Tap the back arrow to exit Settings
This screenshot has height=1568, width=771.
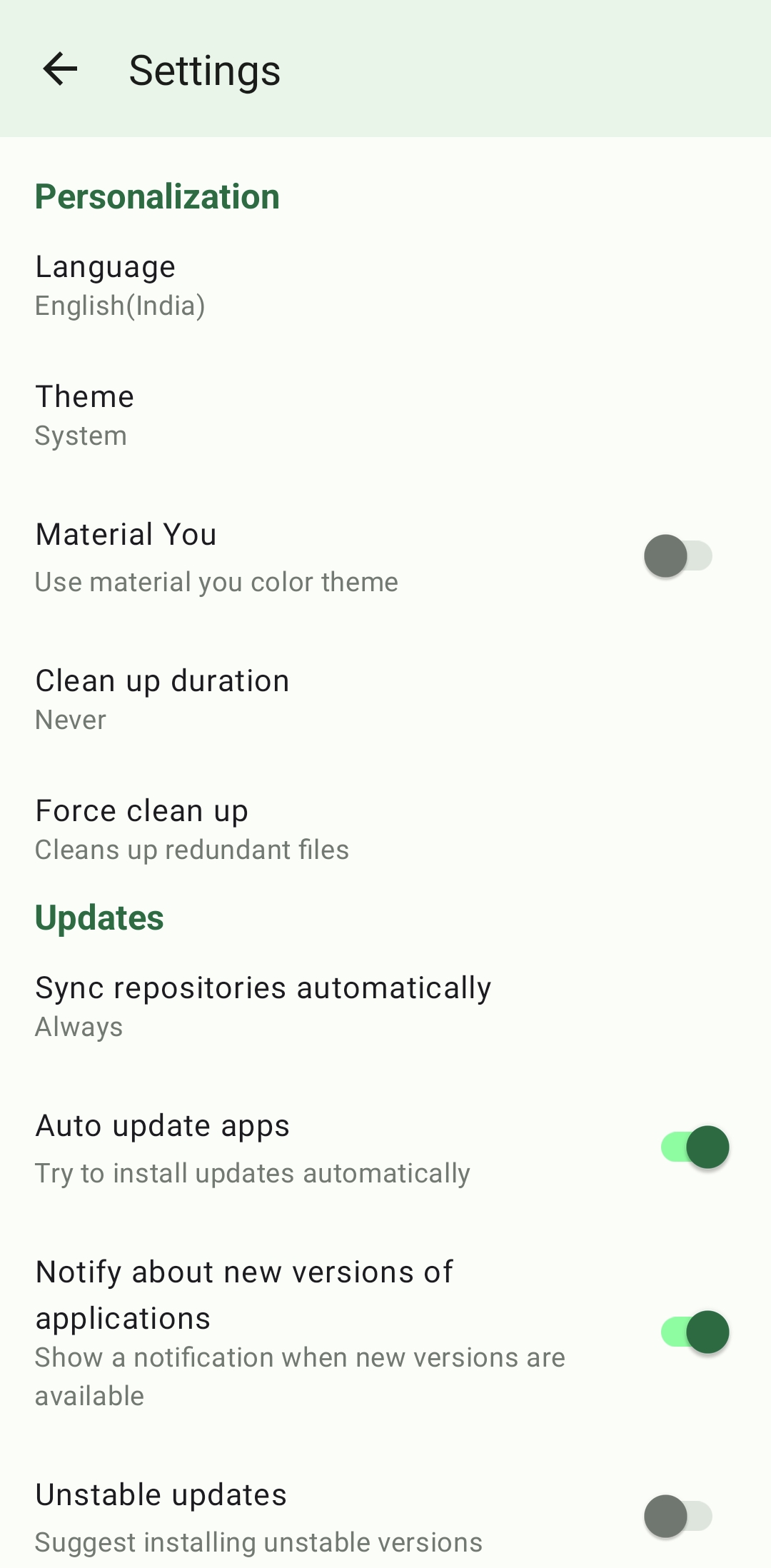coord(61,69)
